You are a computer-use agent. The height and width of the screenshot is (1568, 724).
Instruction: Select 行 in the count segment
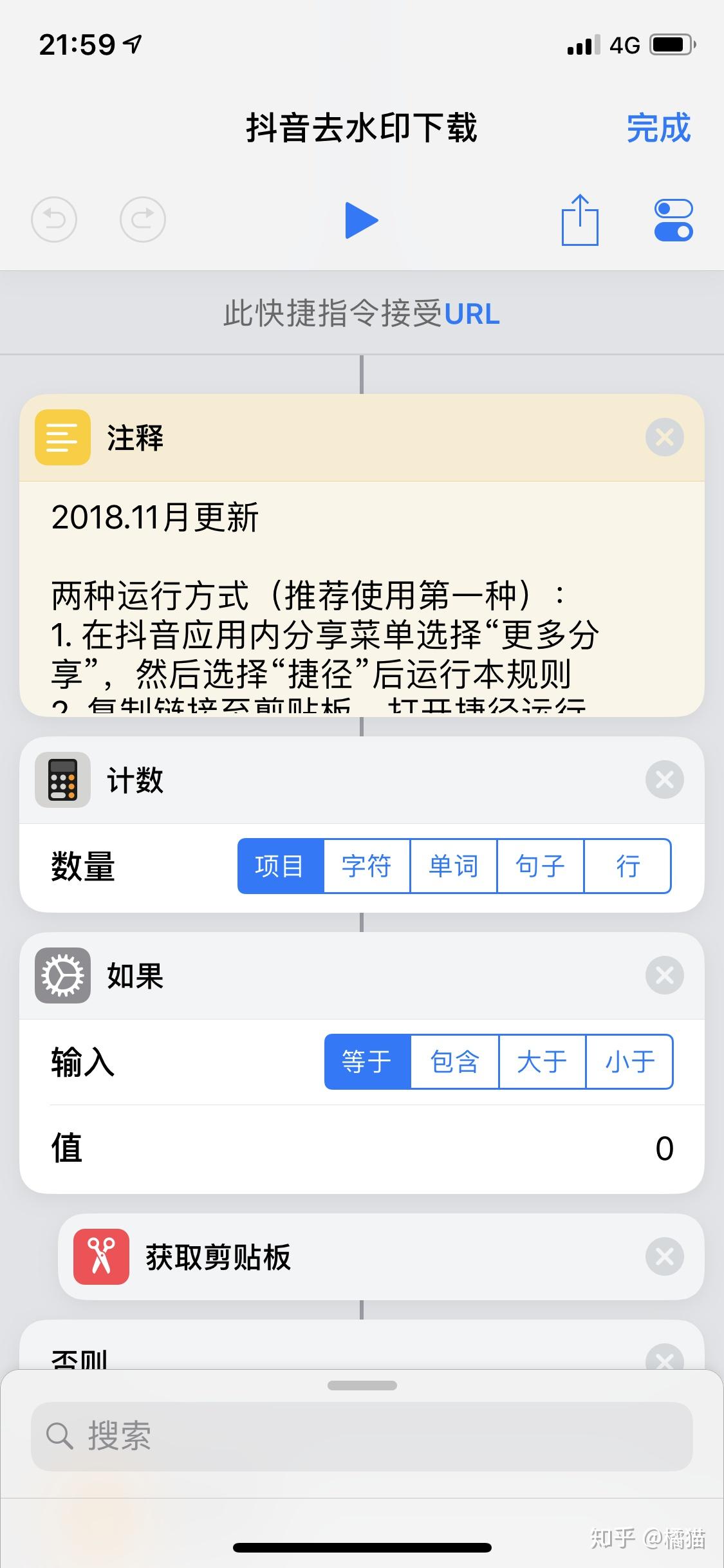coord(627,866)
